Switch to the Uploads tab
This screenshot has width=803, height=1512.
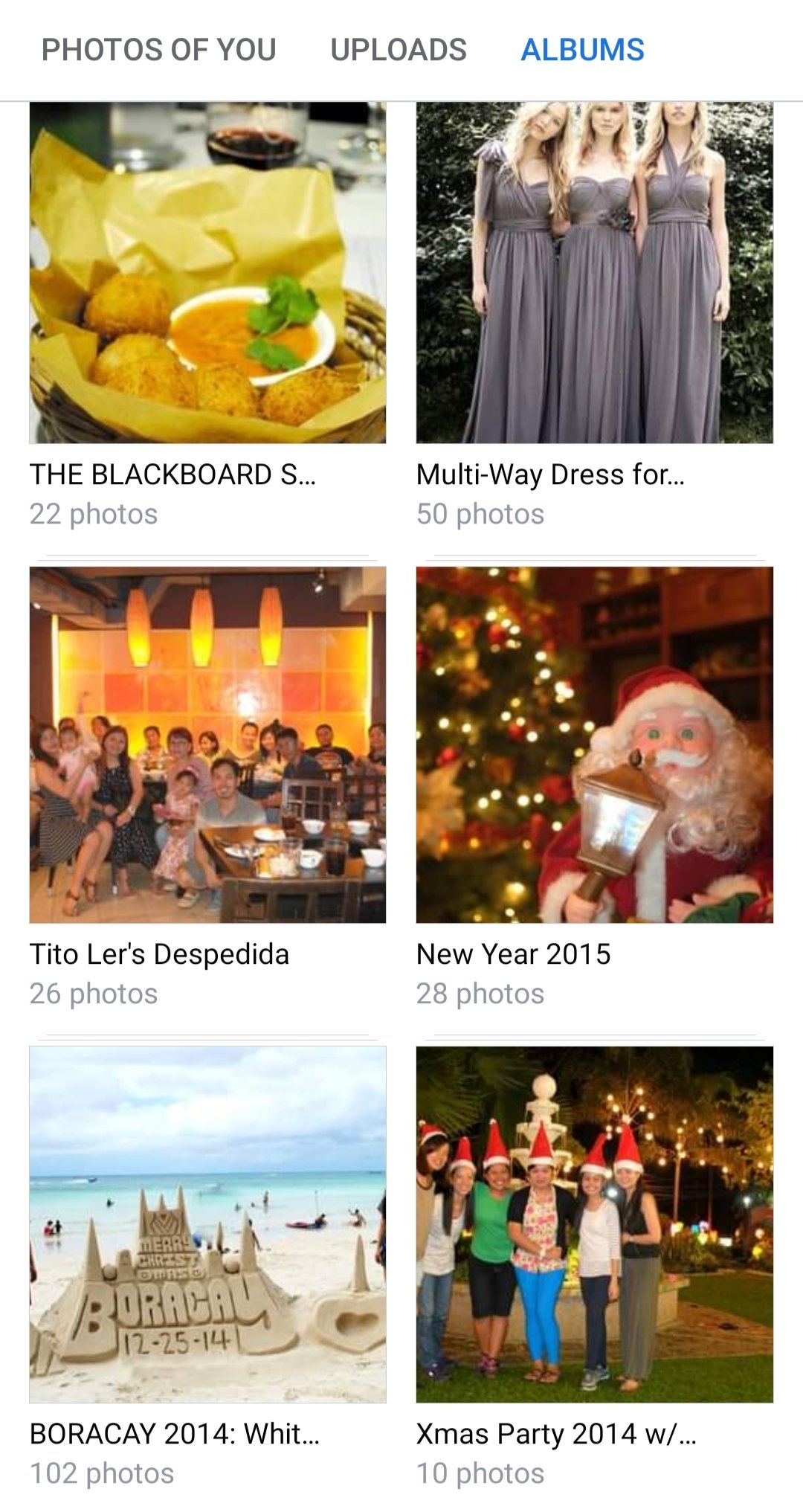(x=399, y=50)
